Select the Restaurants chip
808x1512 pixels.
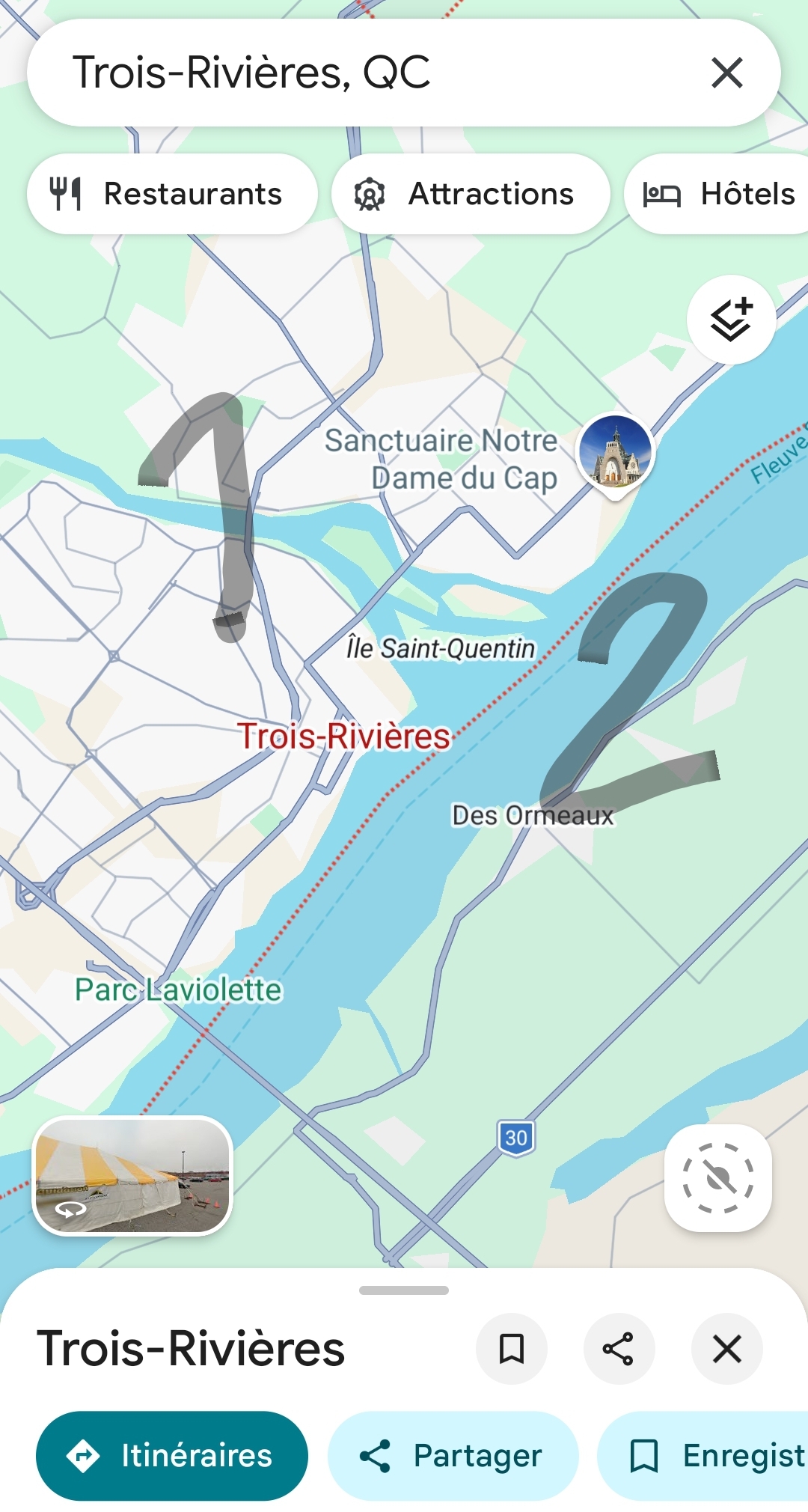pos(172,194)
